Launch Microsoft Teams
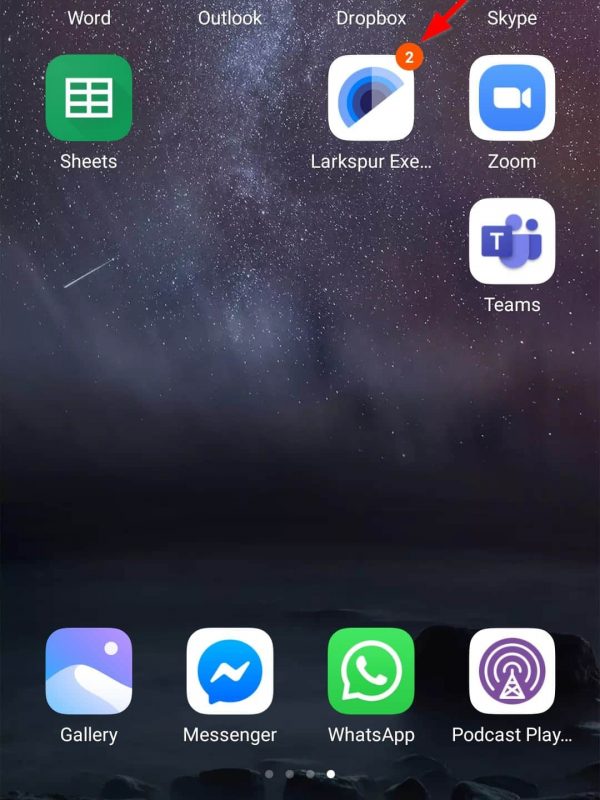Image resolution: width=600 pixels, height=800 pixels. click(x=512, y=241)
